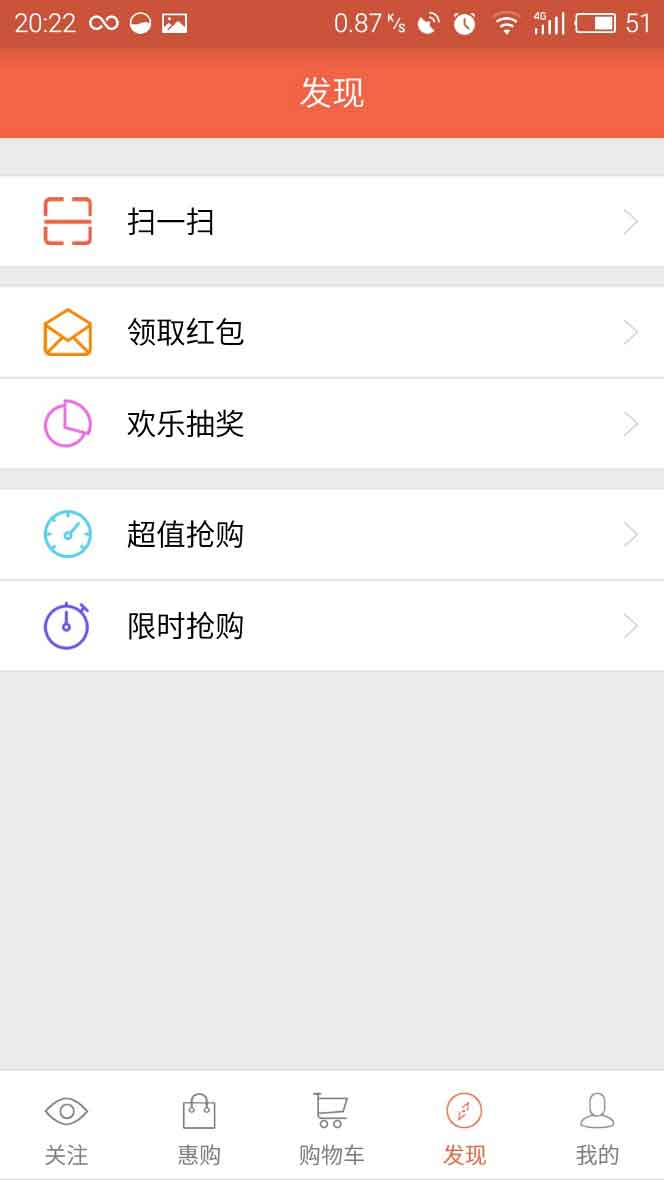Open 领取红包 to claim red envelopes

click(330, 332)
